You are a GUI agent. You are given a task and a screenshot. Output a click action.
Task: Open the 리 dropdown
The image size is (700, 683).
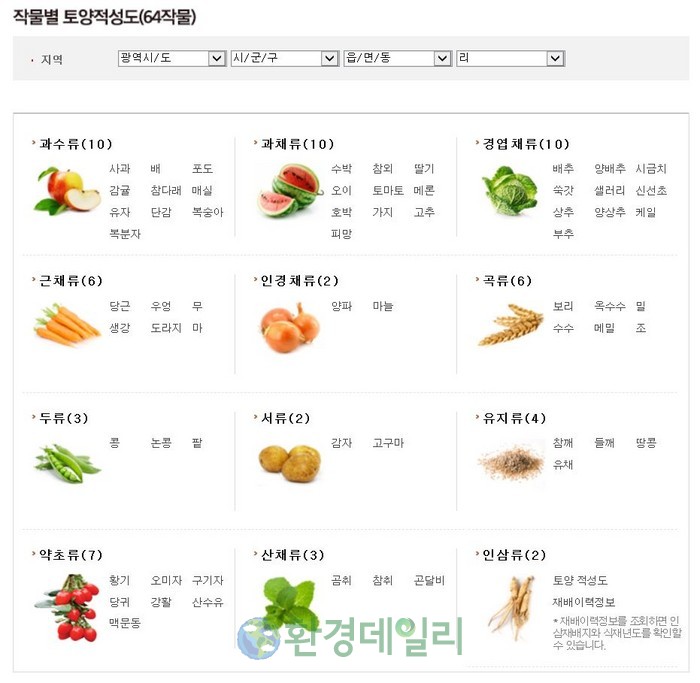coord(510,59)
